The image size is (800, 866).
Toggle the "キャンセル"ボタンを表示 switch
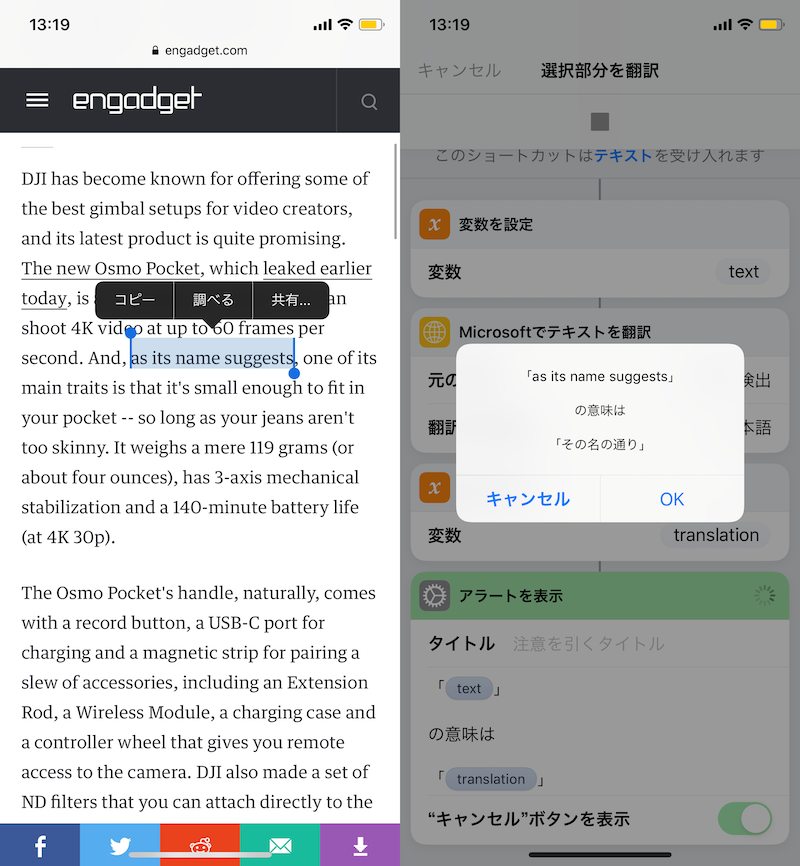point(745,819)
